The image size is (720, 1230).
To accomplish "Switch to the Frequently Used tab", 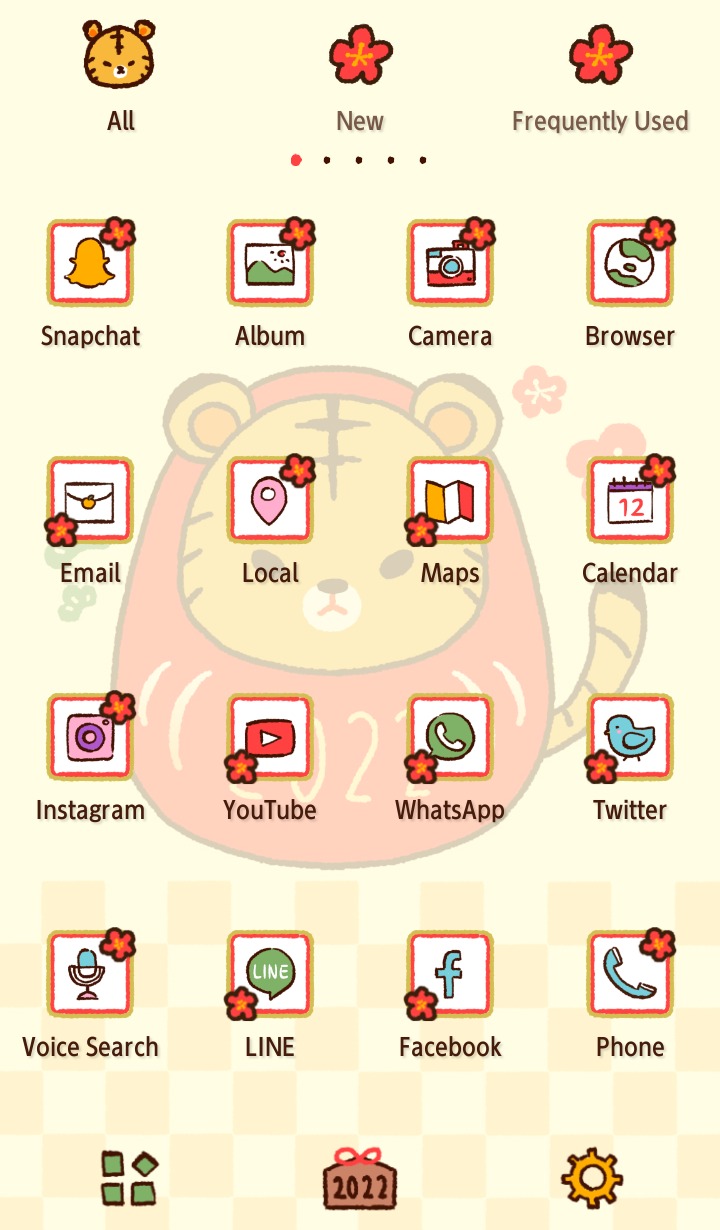I will [600, 78].
